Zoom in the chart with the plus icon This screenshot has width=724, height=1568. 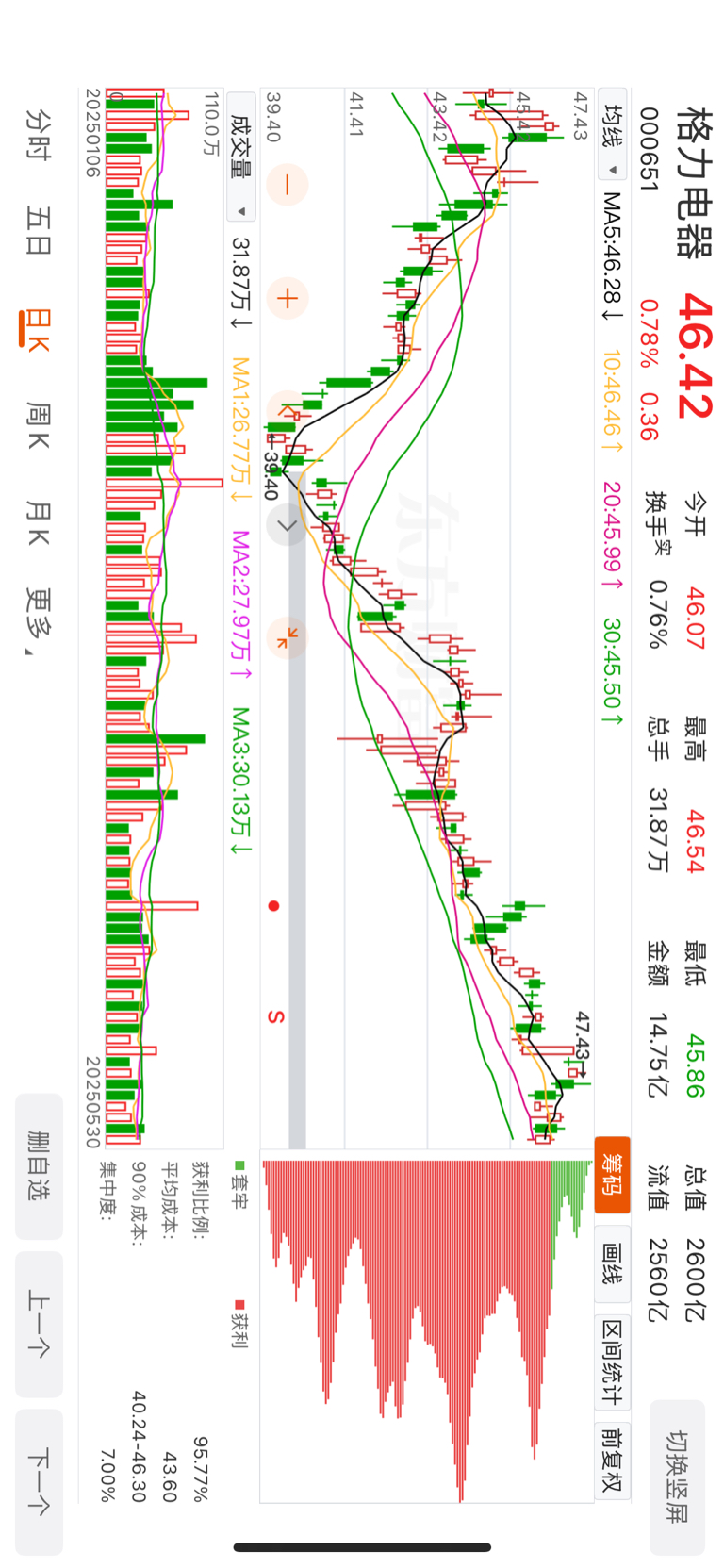(x=287, y=299)
